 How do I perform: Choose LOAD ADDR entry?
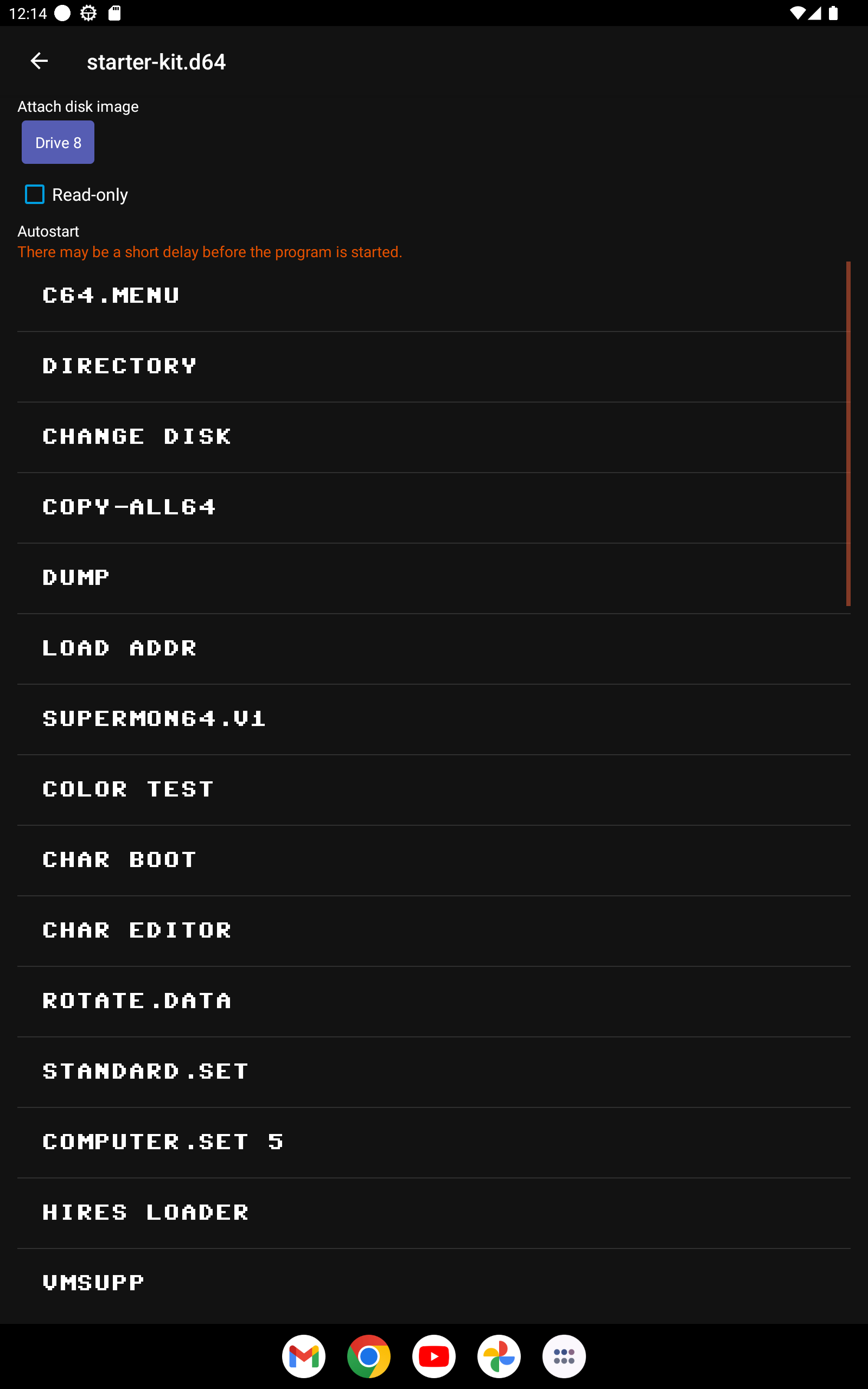pos(119,648)
